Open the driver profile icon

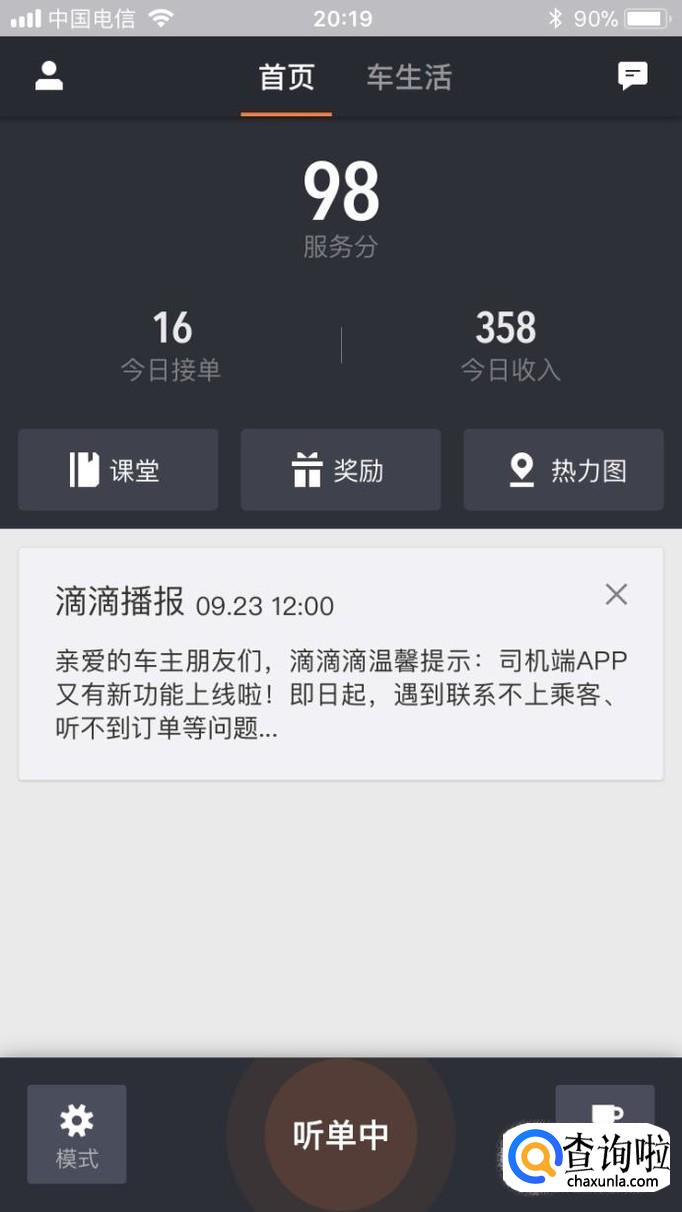(x=49, y=77)
